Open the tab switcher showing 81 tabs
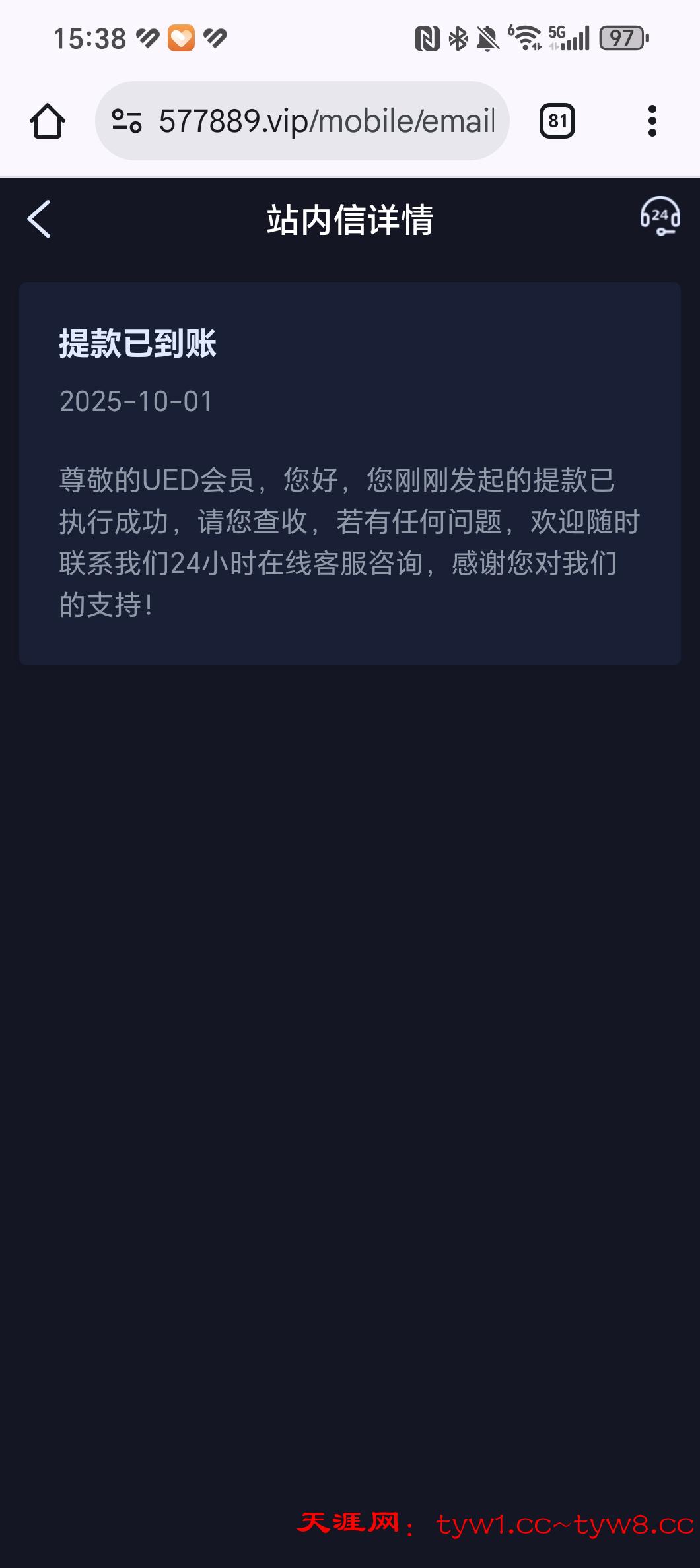Screen dimensions: 700x1568 557,121
